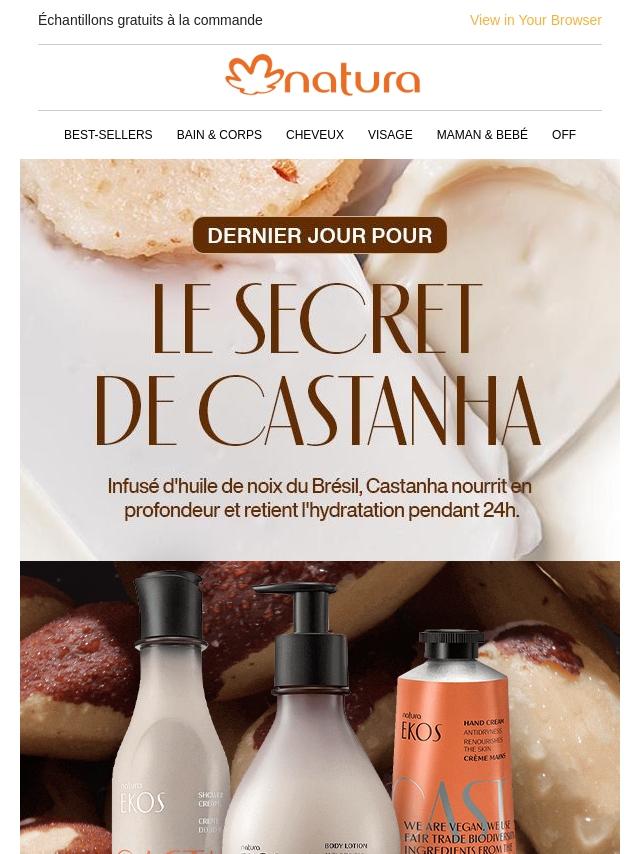Tap the OFF deals link
Image resolution: width=640 pixels, height=854 pixels.
563,135
